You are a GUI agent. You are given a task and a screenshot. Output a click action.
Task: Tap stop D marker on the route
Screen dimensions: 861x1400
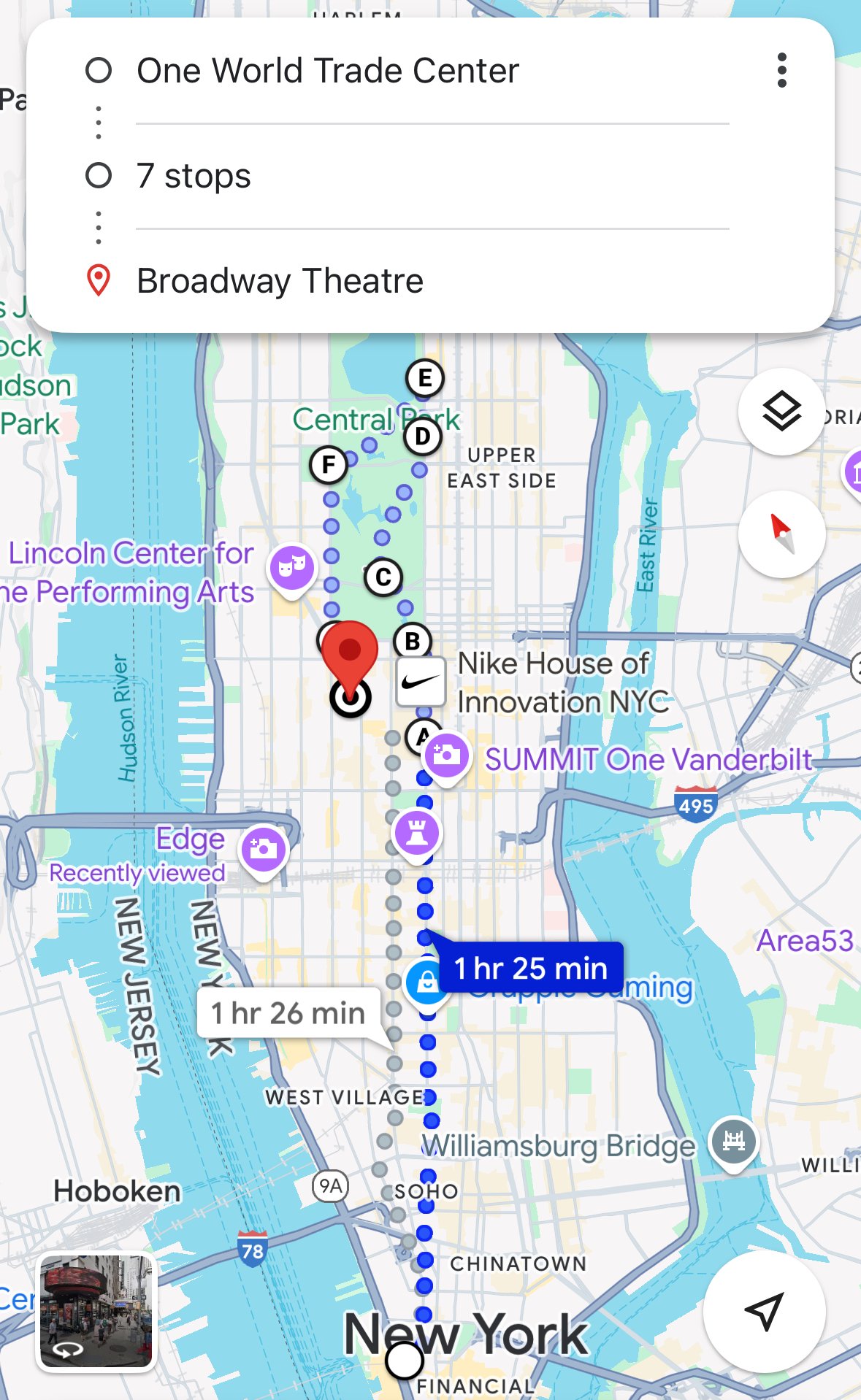click(x=422, y=436)
